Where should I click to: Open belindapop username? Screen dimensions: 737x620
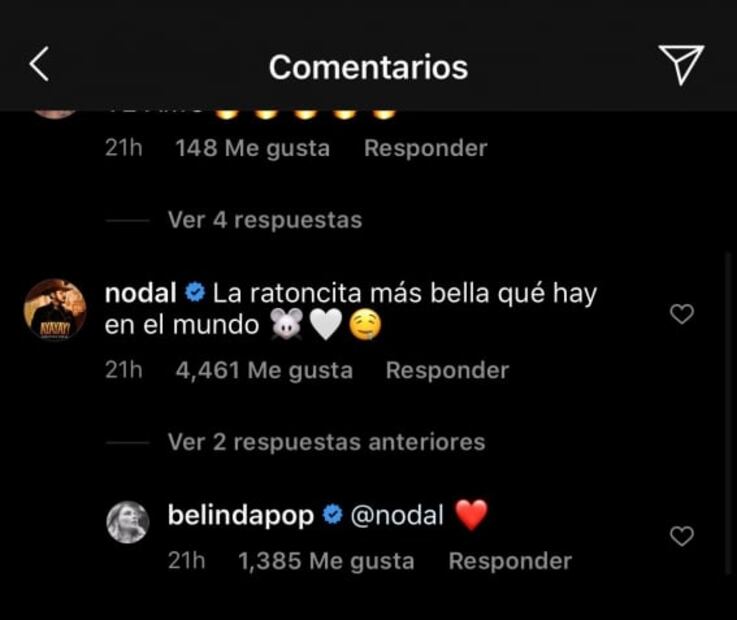click(241, 517)
